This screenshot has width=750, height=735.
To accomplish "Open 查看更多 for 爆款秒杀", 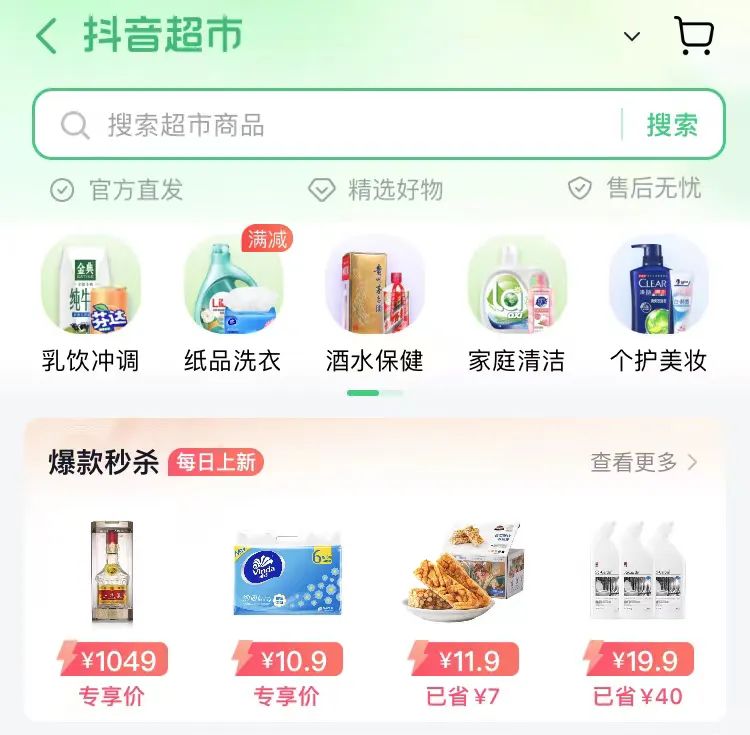I will click(644, 462).
